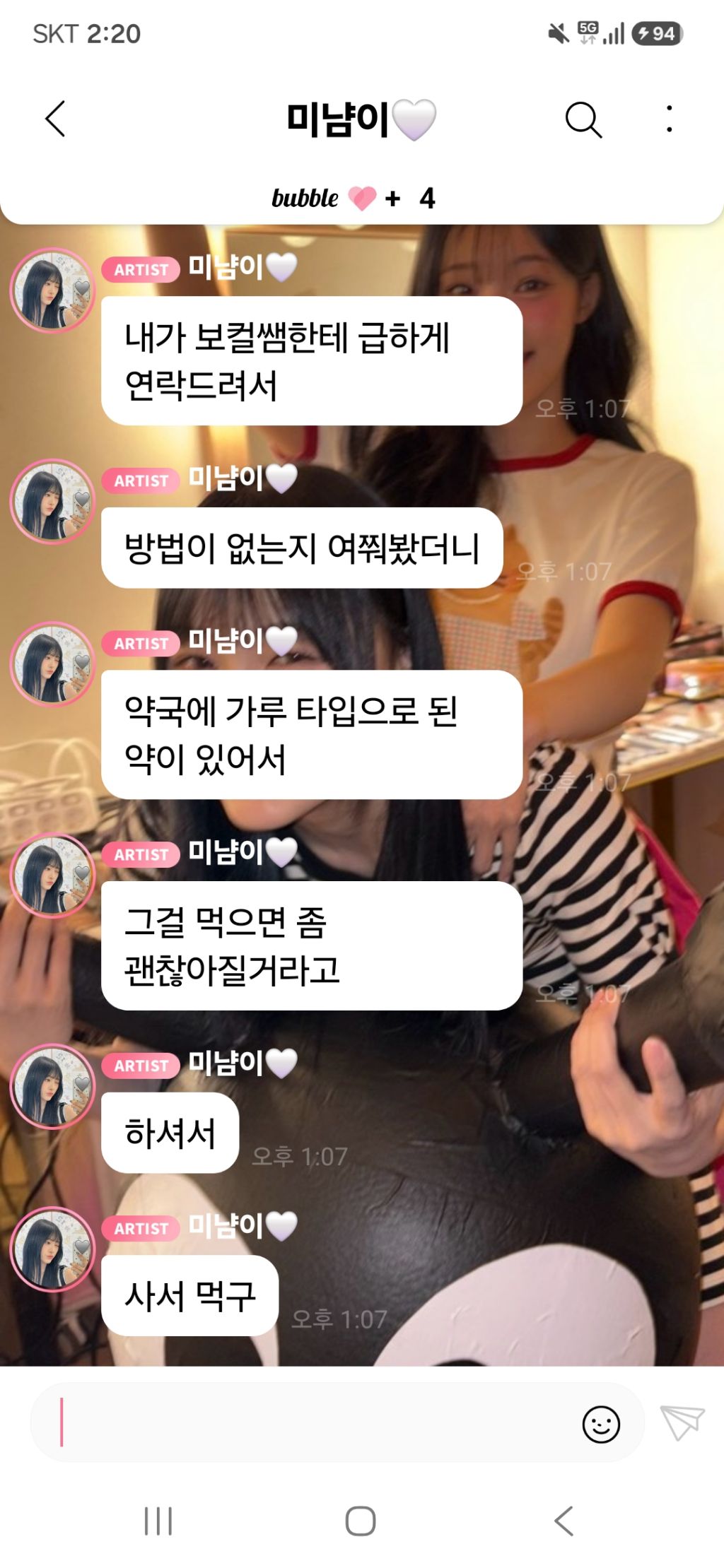Screen dimensions: 724x1568
Task: Tap the system home button
Action: [x=361, y=1521]
